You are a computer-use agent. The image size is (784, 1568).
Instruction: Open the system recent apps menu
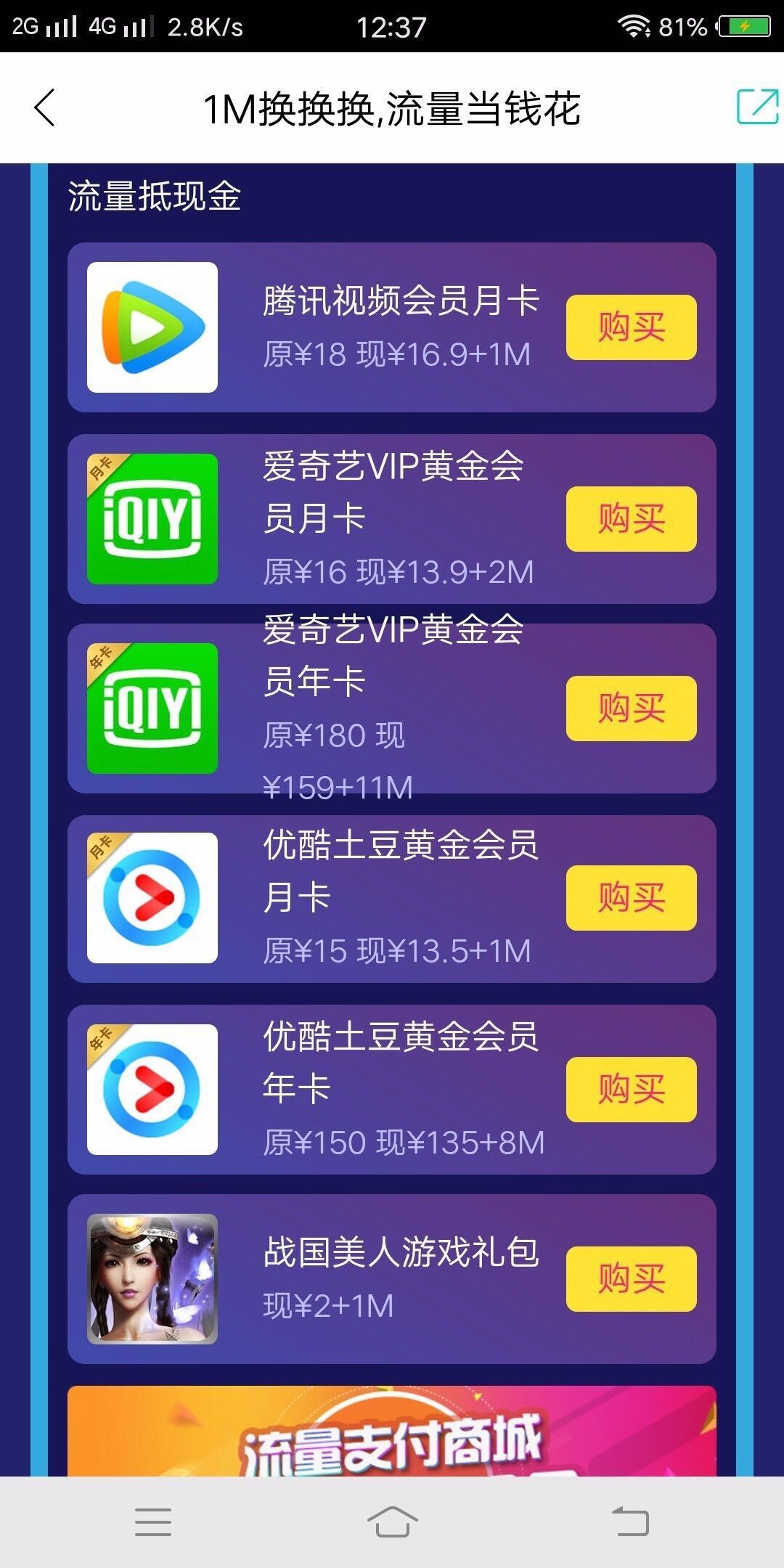tap(153, 1522)
